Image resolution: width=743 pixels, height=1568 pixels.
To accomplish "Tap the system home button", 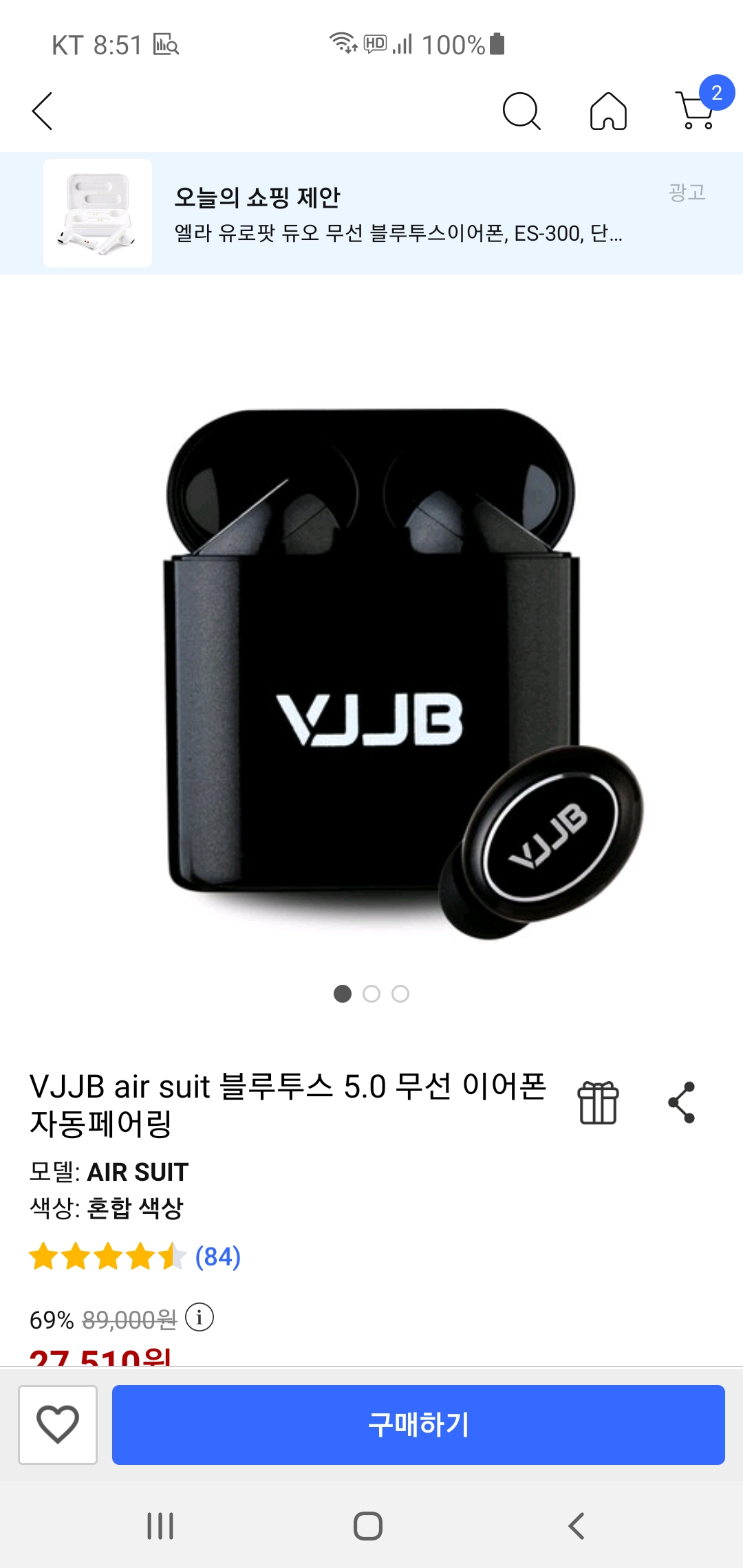I will coord(368,1526).
